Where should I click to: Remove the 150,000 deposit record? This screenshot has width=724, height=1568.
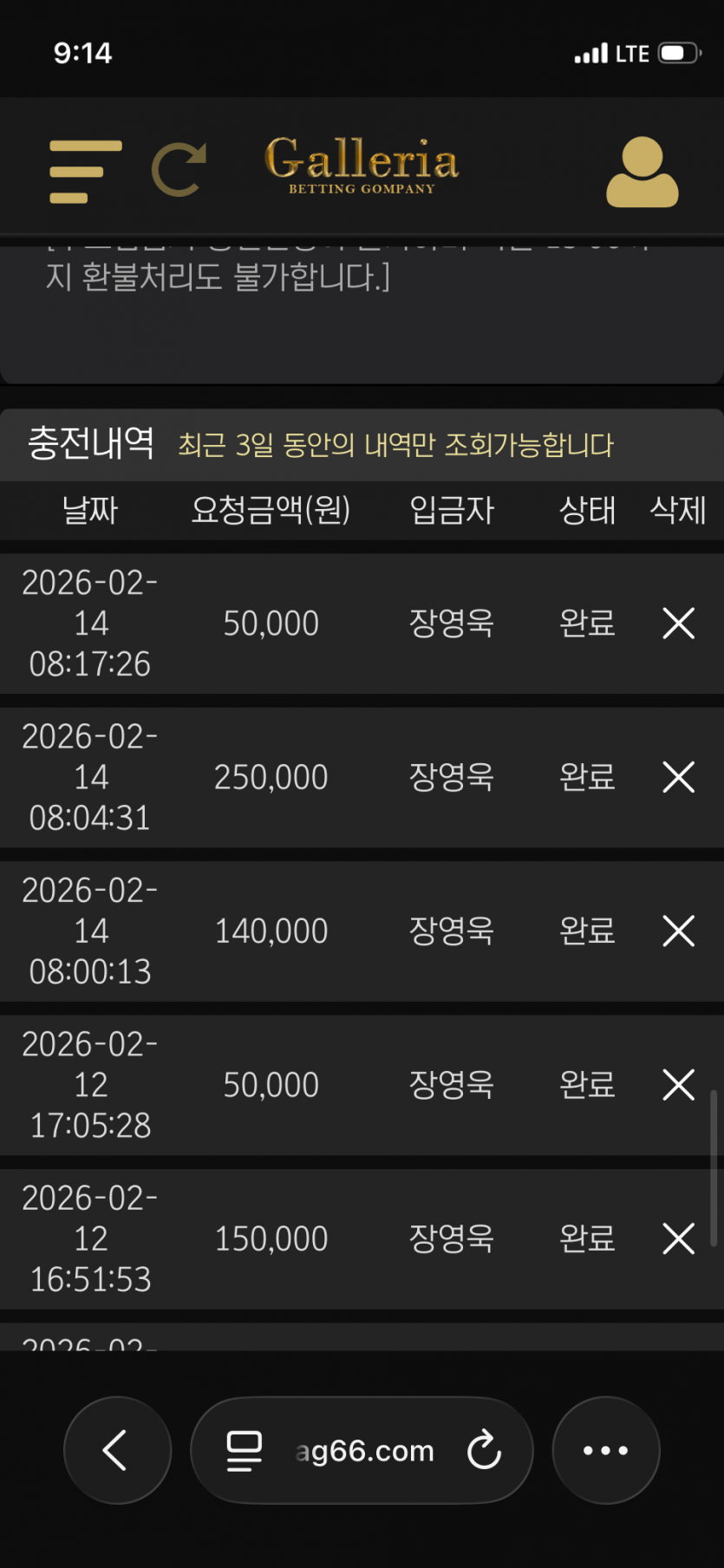point(679,1238)
